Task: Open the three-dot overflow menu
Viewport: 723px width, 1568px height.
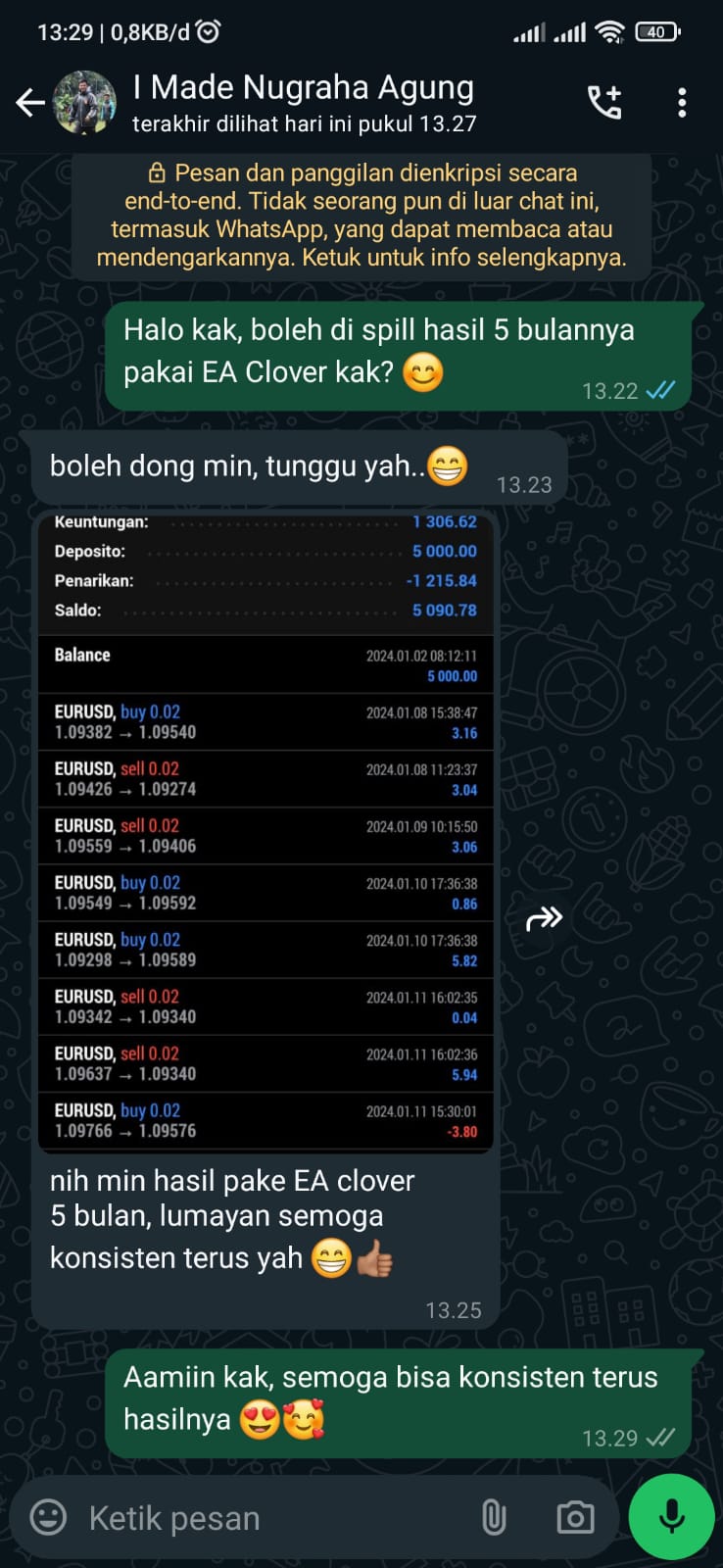Action: pyautogui.click(x=682, y=102)
